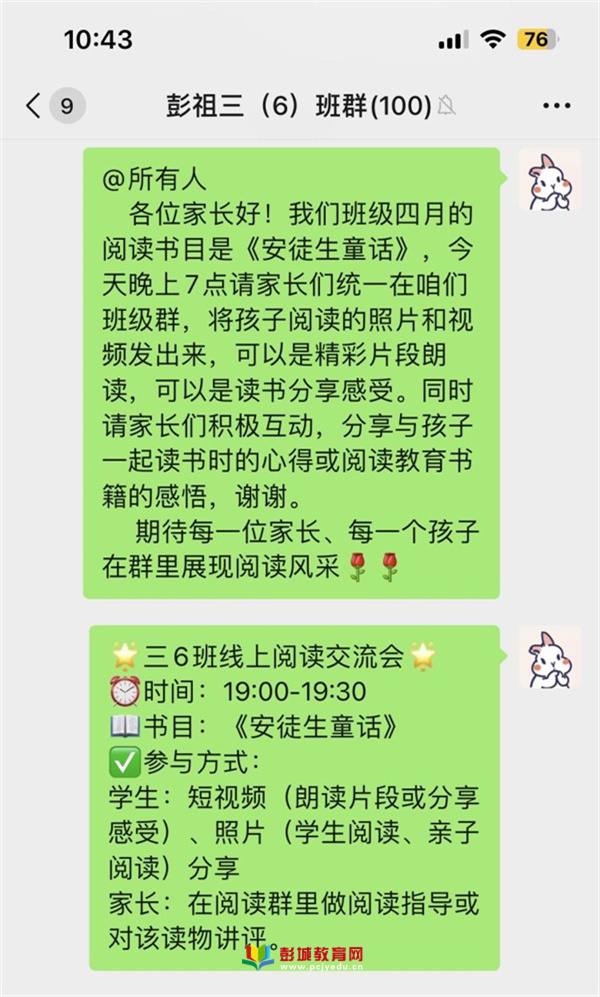Open the group chat overflow menu
Image resolution: width=600 pixels, height=997 pixels.
coord(556,106)
